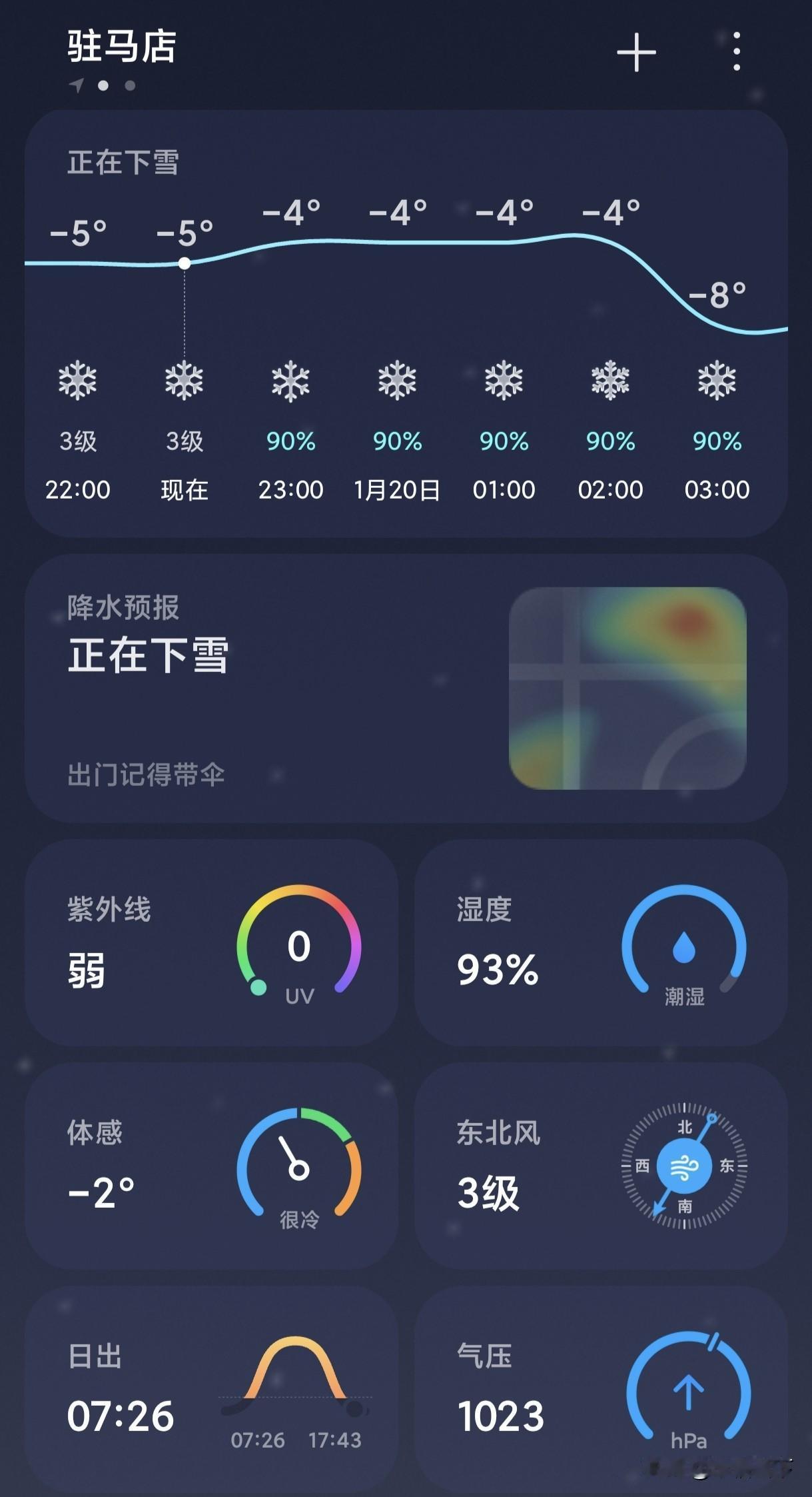The image size is (812, 1497).
Task: Select the "现在" time slot in the forecast
Action: click(185, 491)
